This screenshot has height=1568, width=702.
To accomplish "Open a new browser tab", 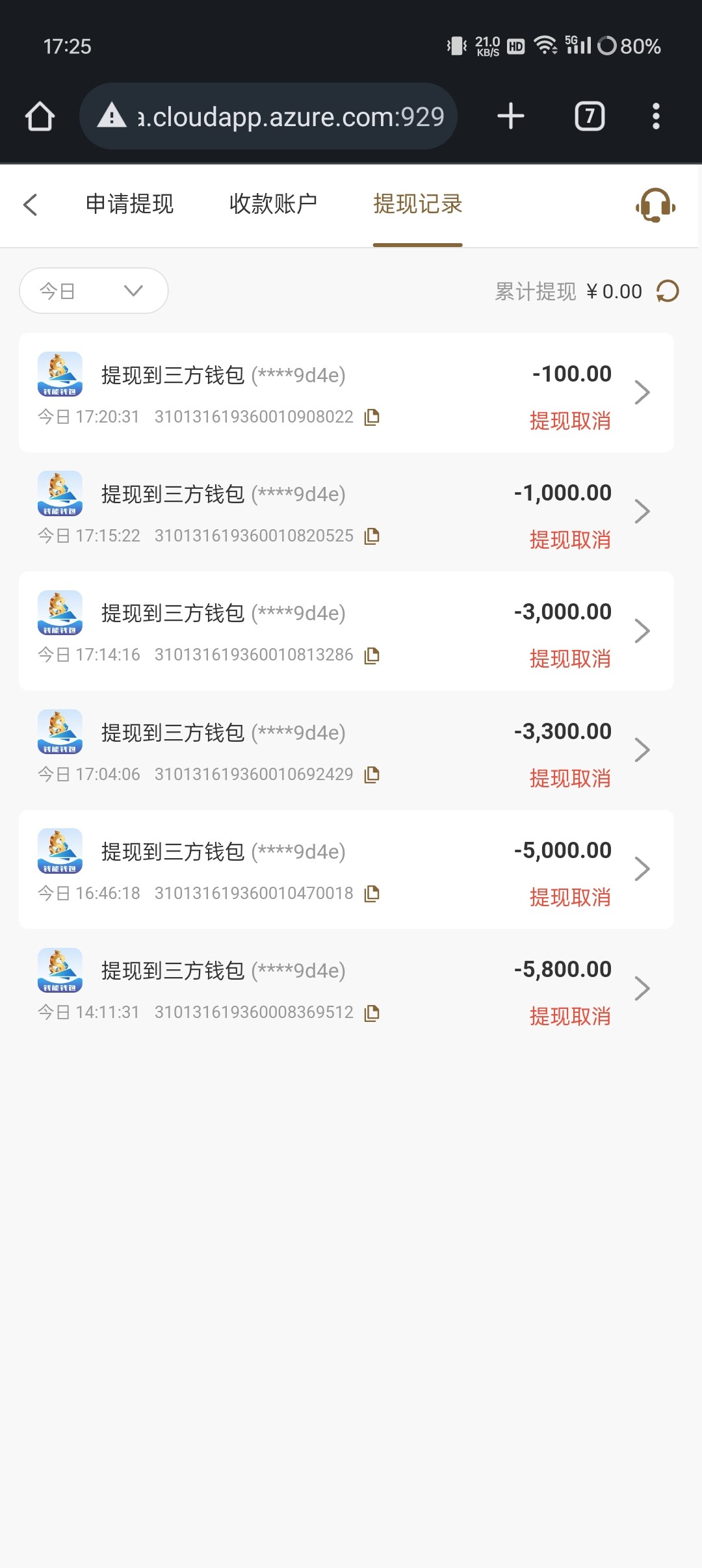I will (x=511, y=116).
